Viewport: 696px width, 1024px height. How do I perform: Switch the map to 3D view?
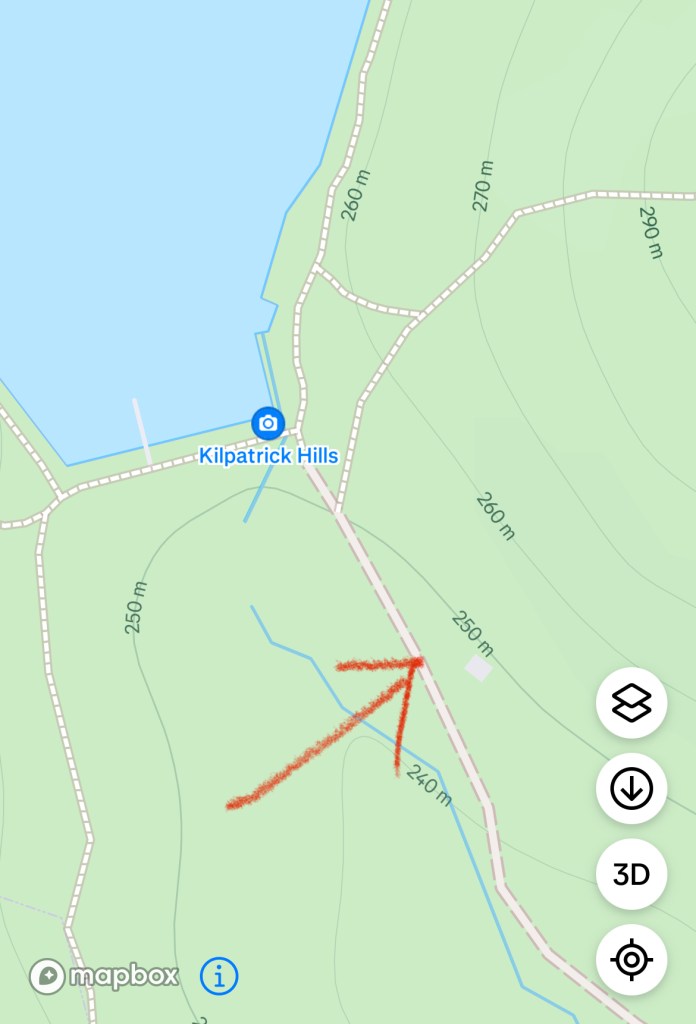click(x=631, y=875)
